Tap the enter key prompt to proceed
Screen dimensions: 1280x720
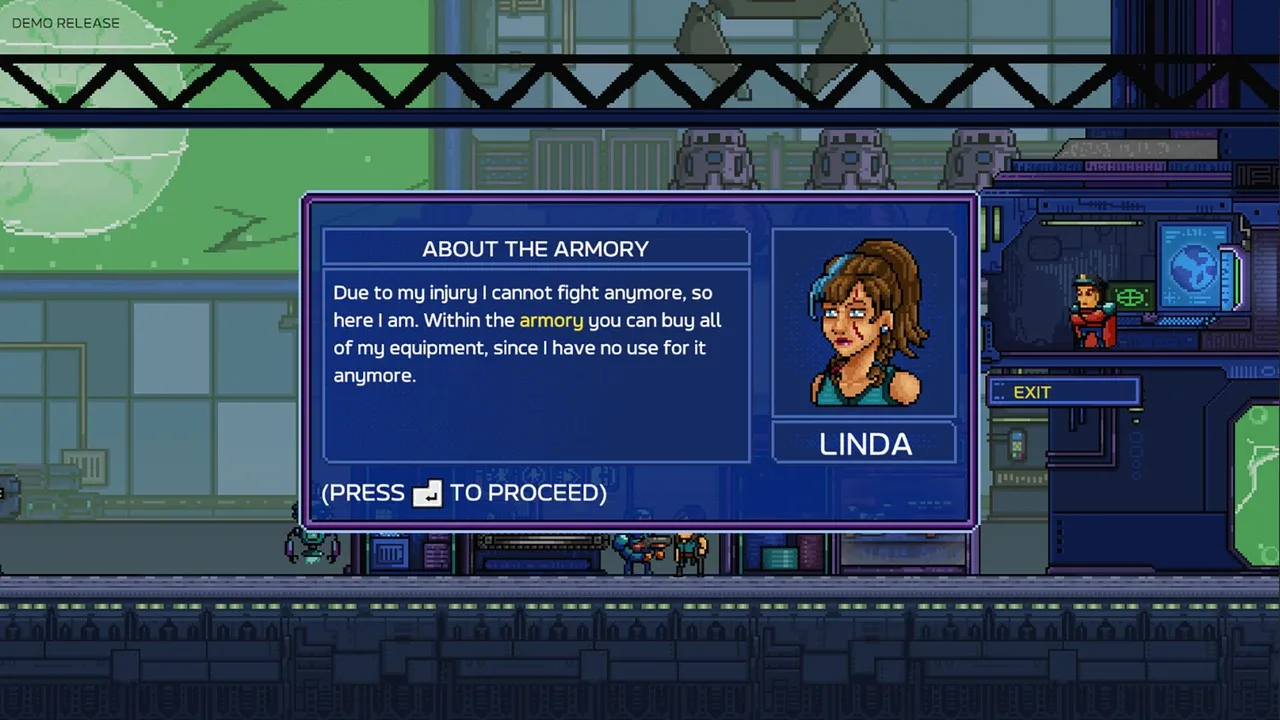[x=427, y=493]
